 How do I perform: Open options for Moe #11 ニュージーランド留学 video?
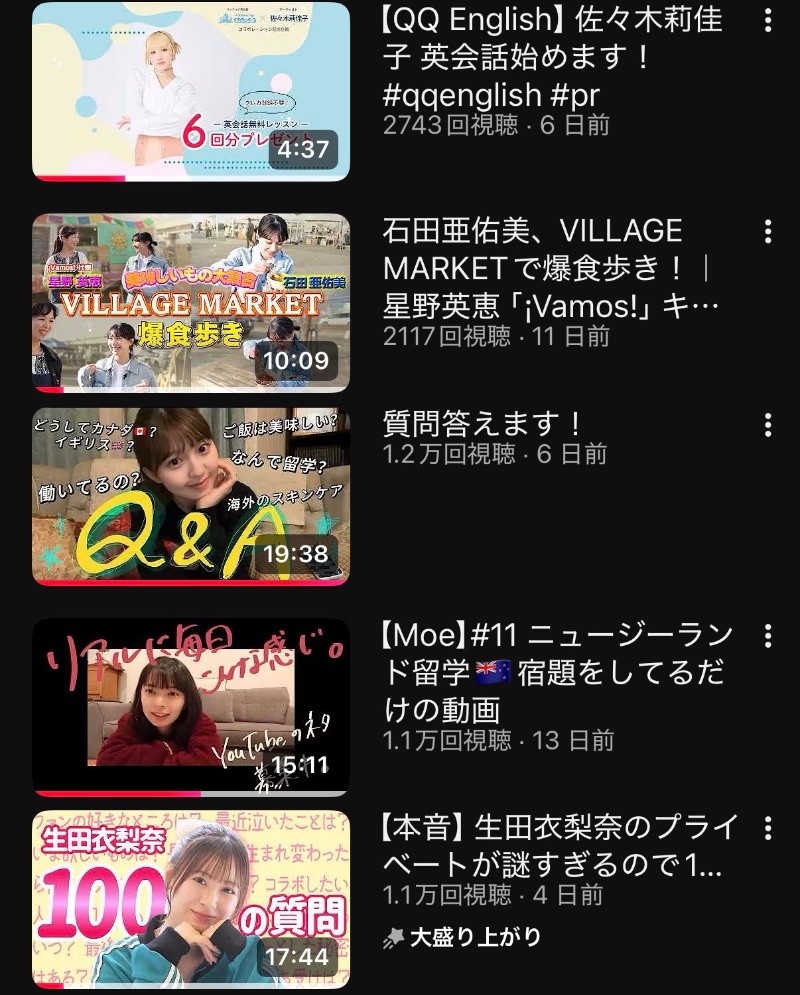(767, 636)
